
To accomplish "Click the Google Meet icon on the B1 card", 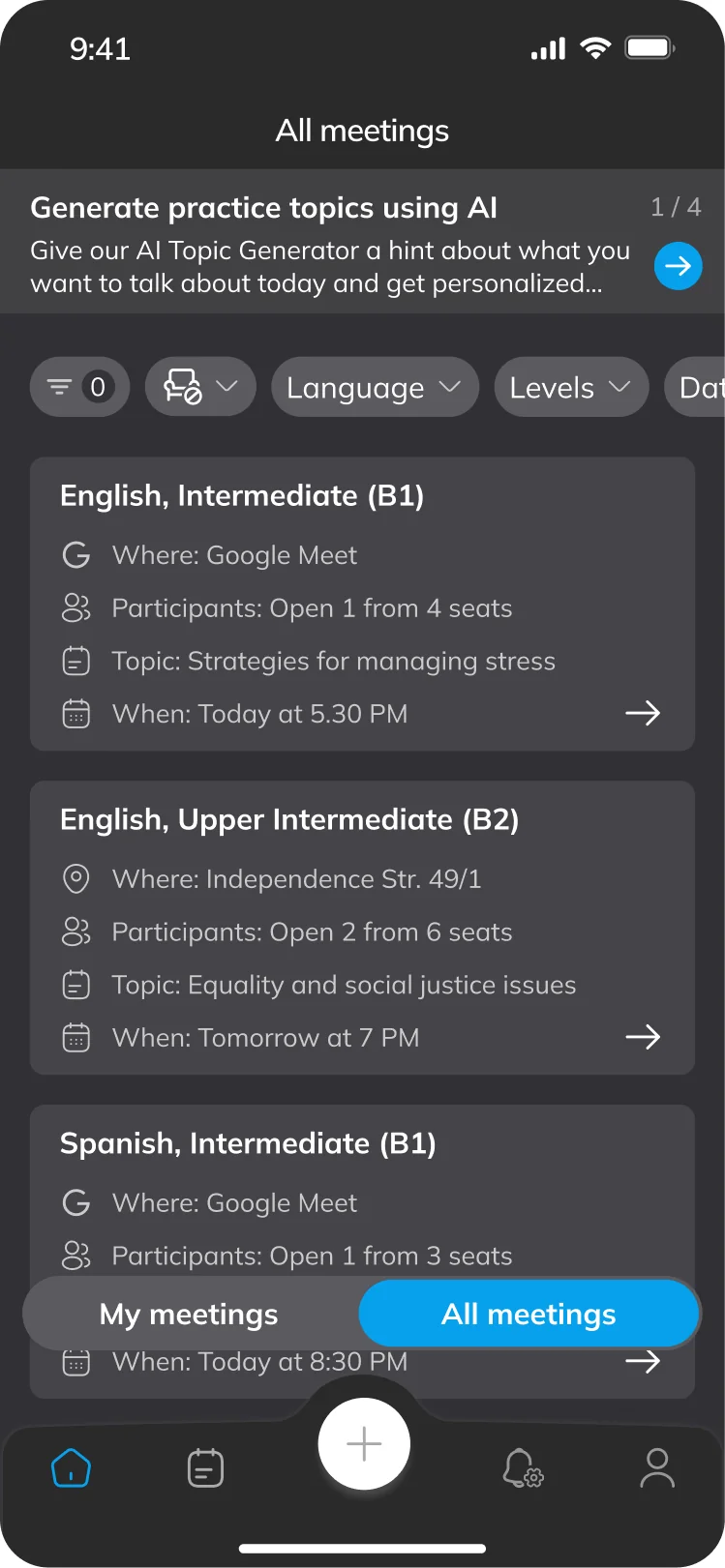I will tap(76, 554).
